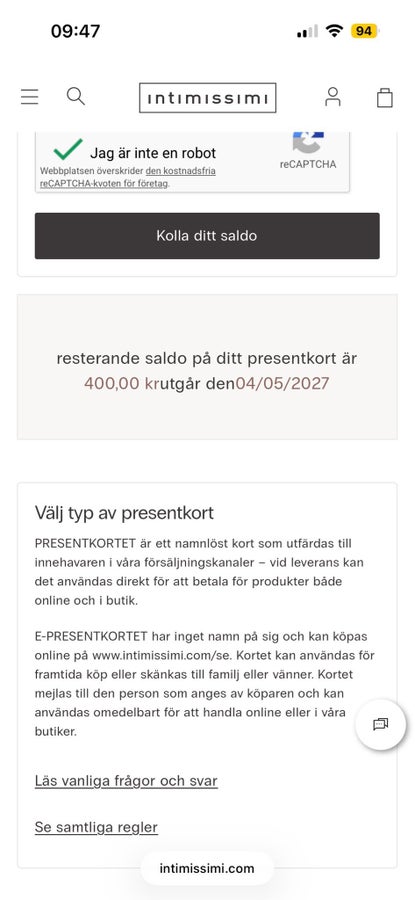Open the hamburger menu
The image size is (415, 900).
click(29, 96)
